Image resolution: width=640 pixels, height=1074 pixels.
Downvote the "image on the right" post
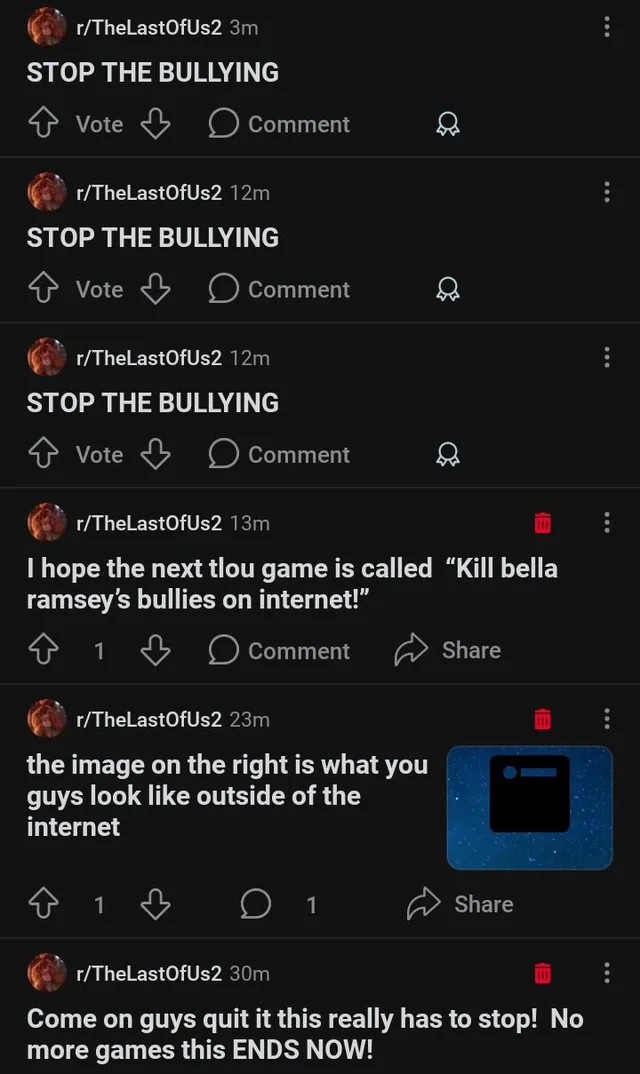pos(156,904)
